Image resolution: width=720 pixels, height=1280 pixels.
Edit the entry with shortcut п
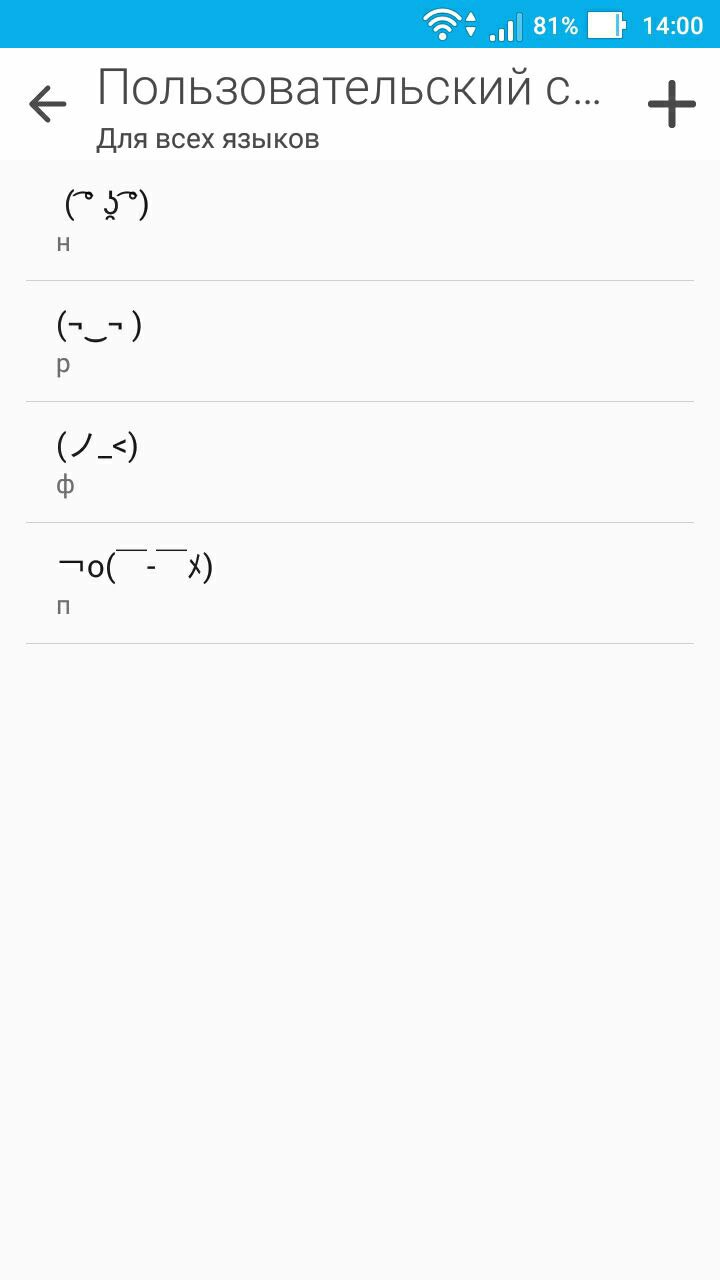pyautogui.click(x=360, y=584)
